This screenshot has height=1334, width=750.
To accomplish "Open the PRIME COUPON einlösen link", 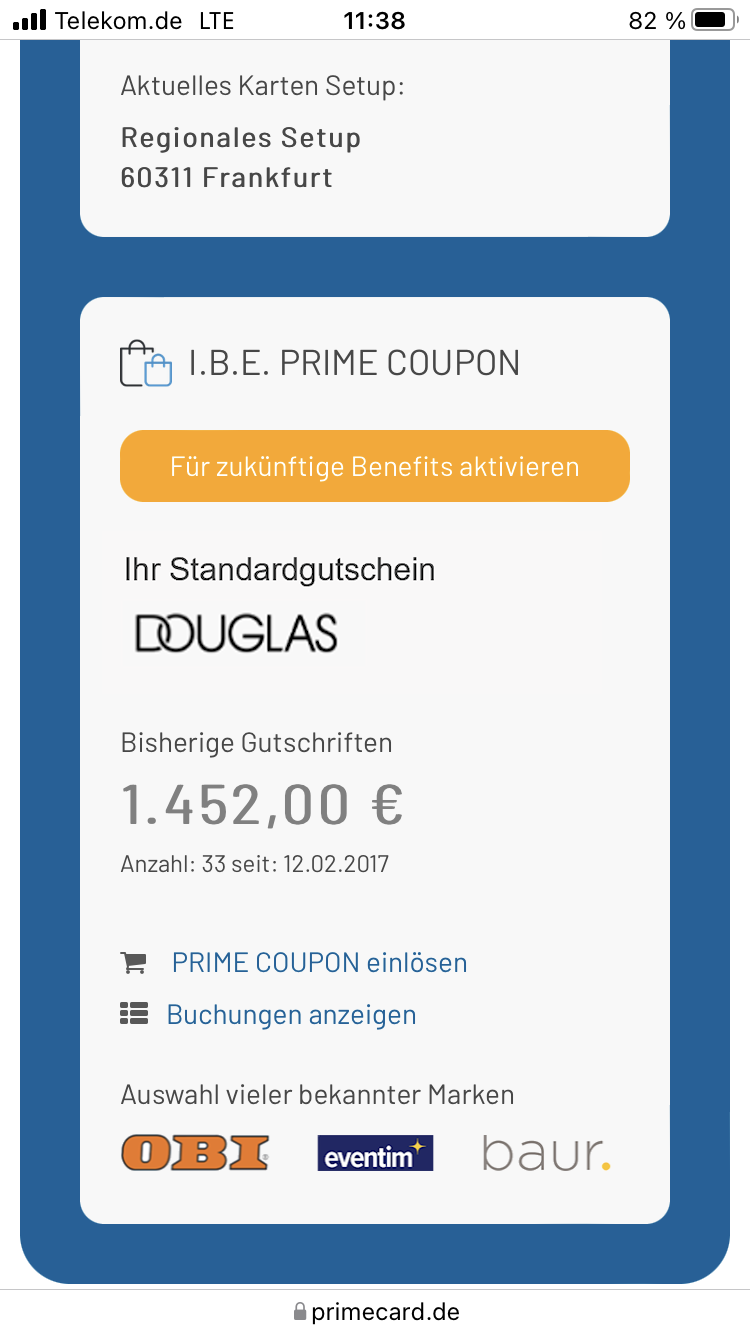I will 319,963.
